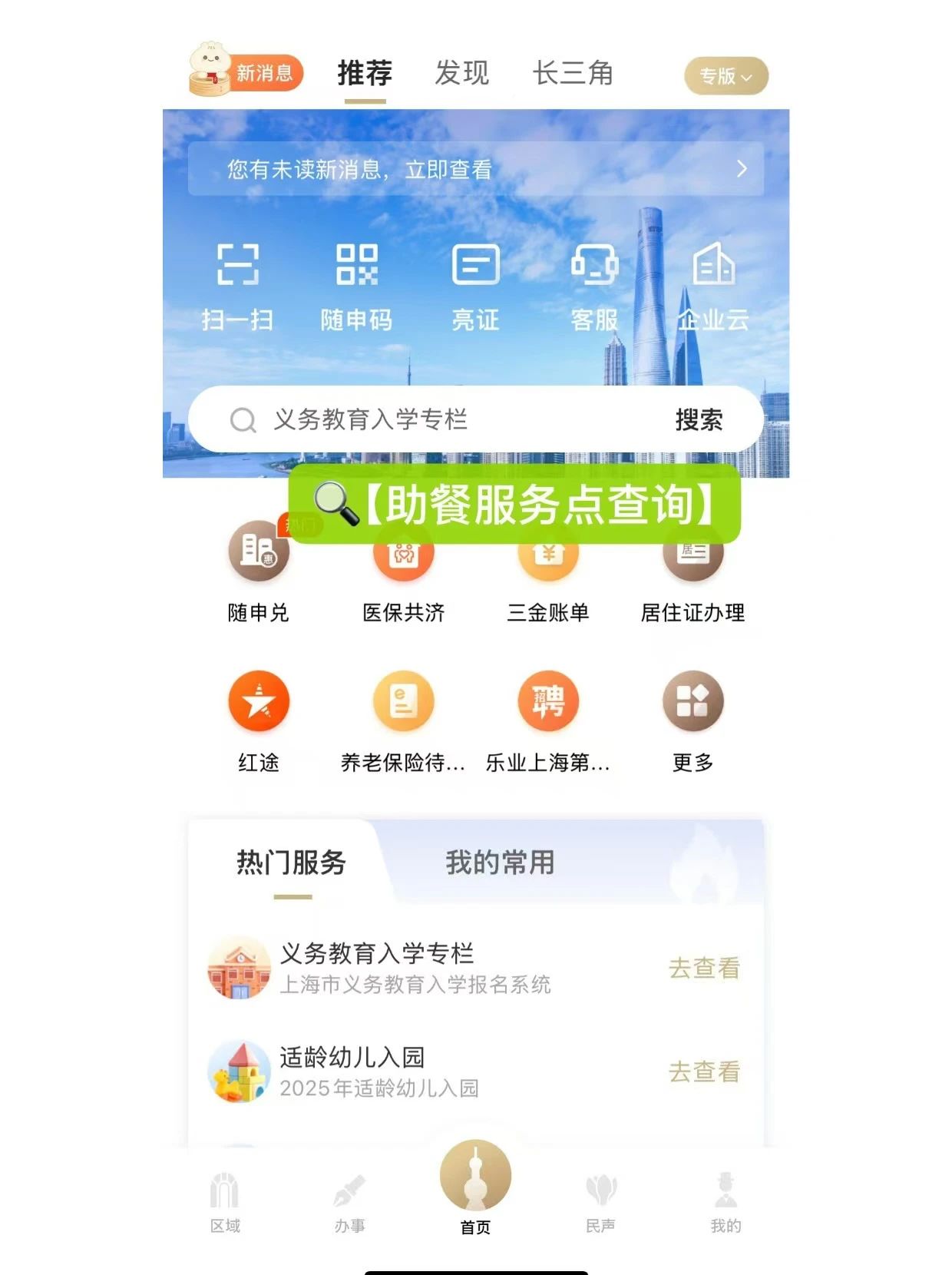Switch to the 发现 tab
The height and width of the screenshot is (1275, 952).
pyautogui.click(x=461, y=73)
